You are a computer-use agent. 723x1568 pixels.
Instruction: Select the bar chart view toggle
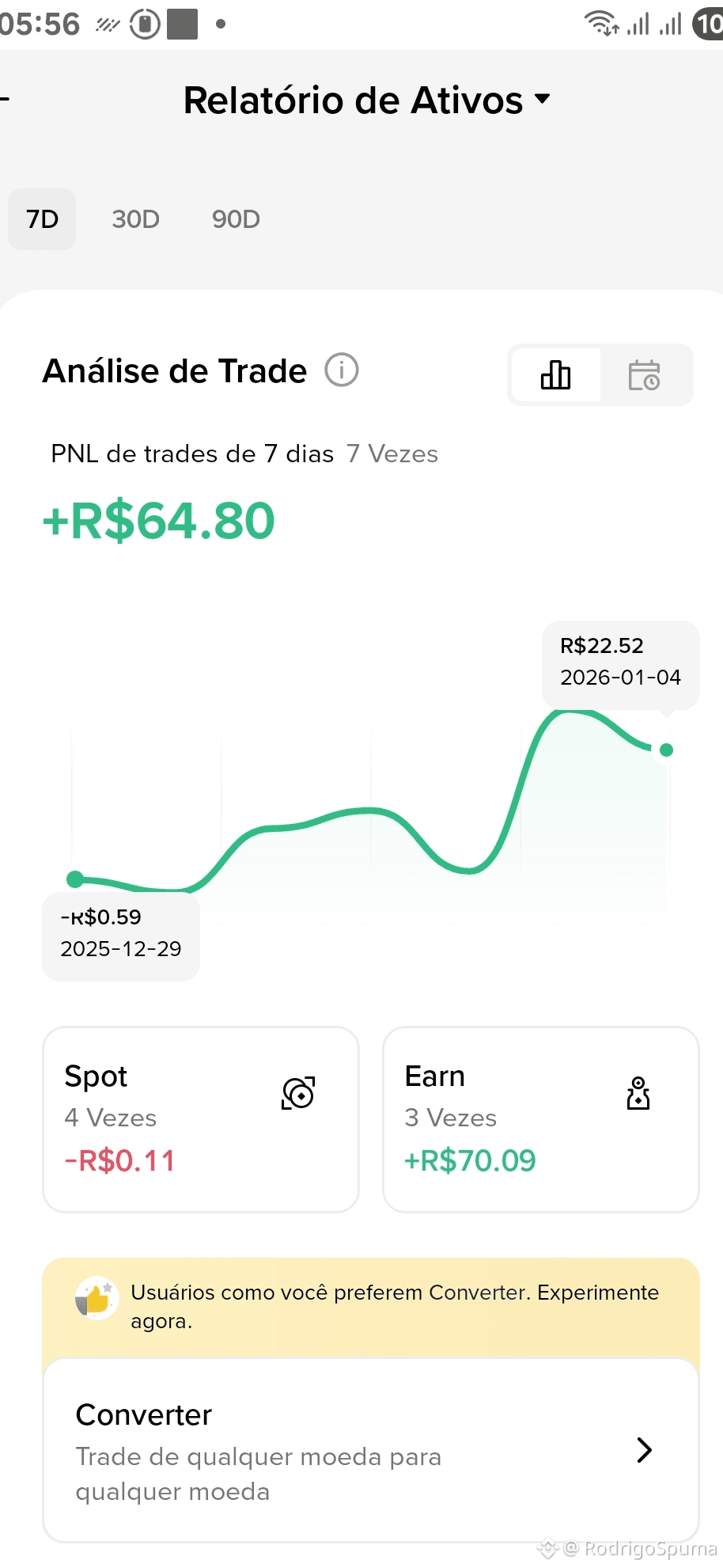pyautogui.click(x=555, y=375)
